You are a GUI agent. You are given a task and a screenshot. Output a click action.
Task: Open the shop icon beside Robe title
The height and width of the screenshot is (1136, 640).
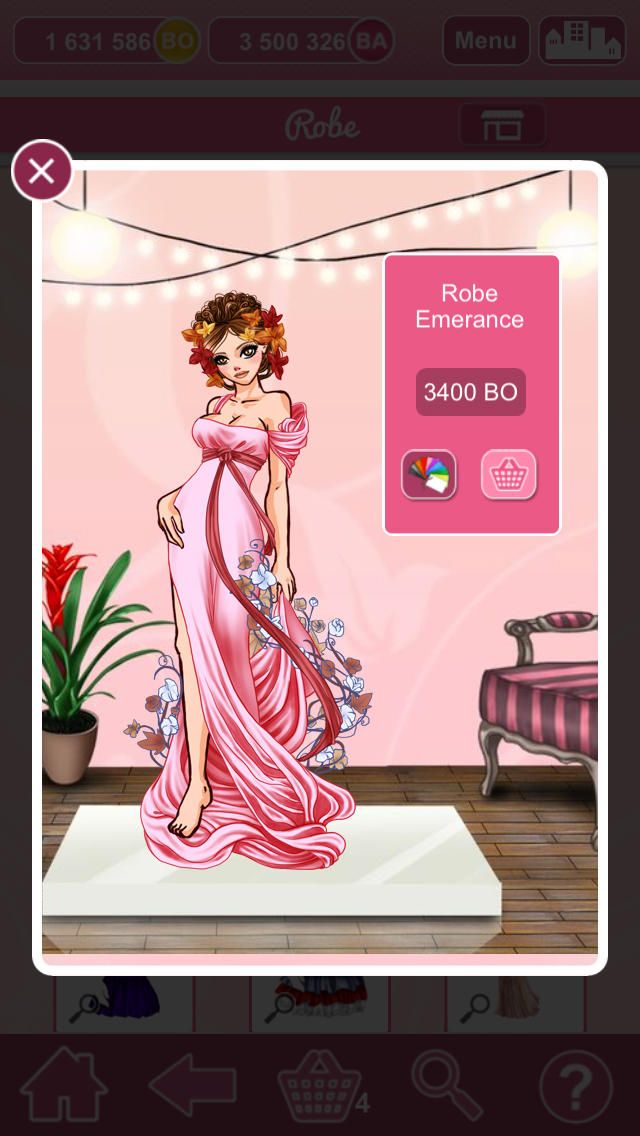point(502,126)
